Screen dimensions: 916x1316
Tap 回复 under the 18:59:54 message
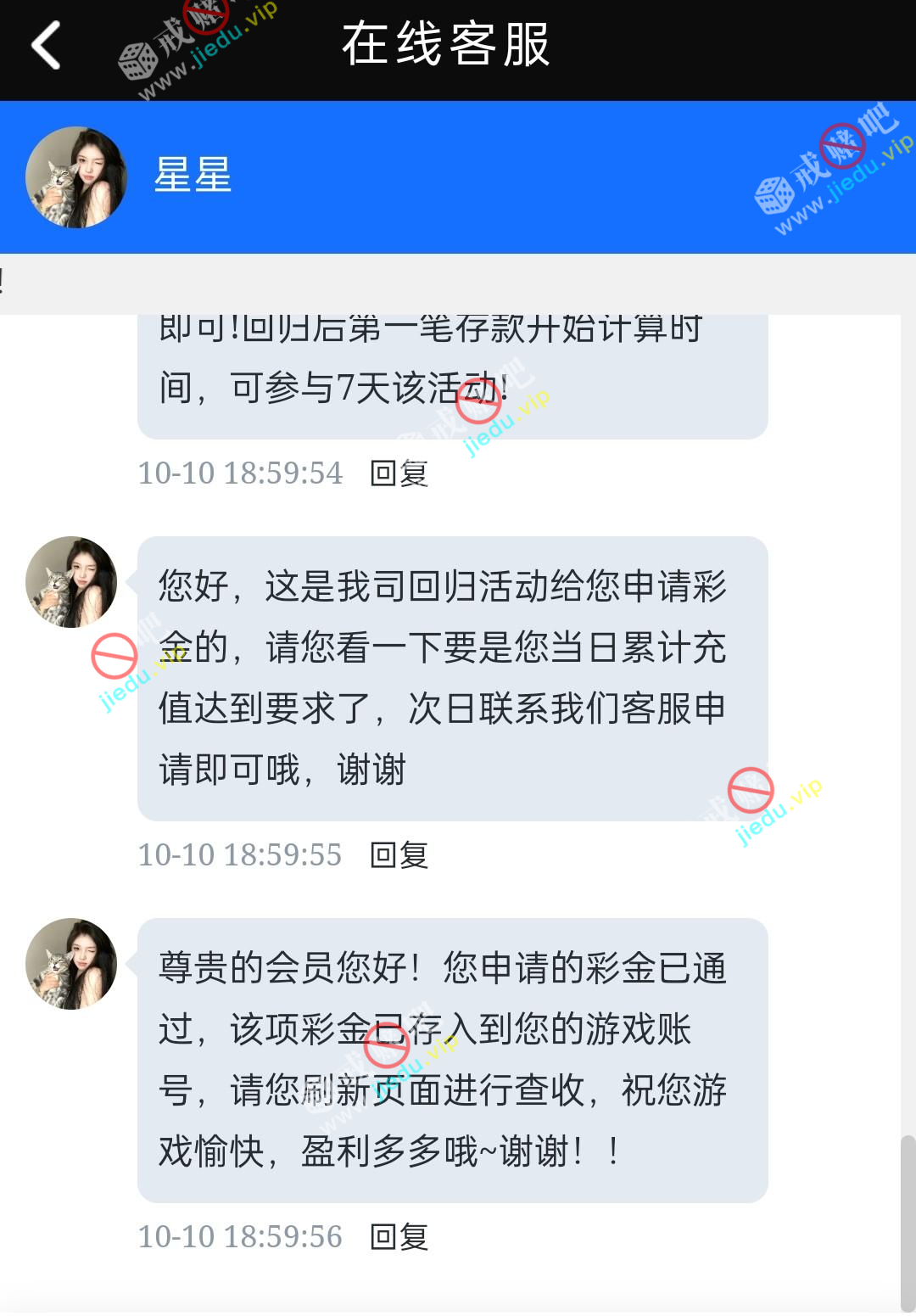coord(399,473)
